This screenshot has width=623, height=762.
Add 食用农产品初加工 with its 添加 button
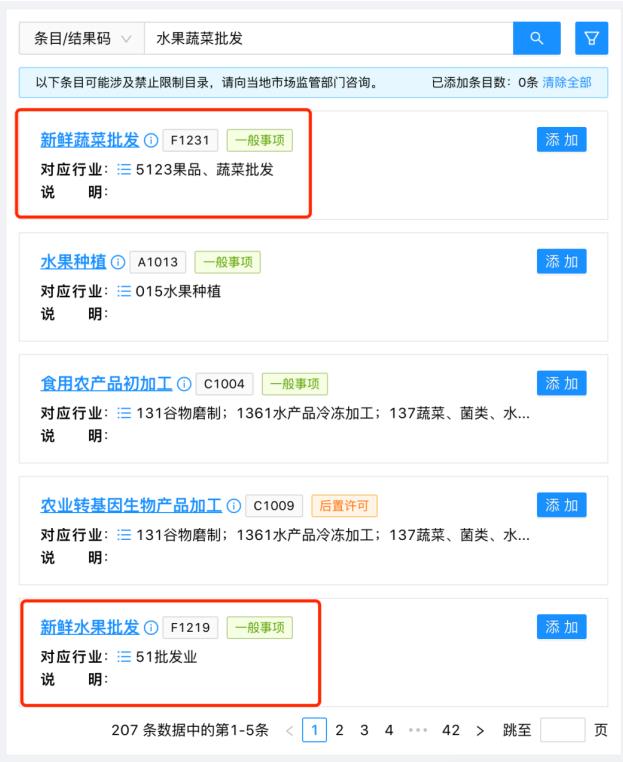(x=562, y=383)
